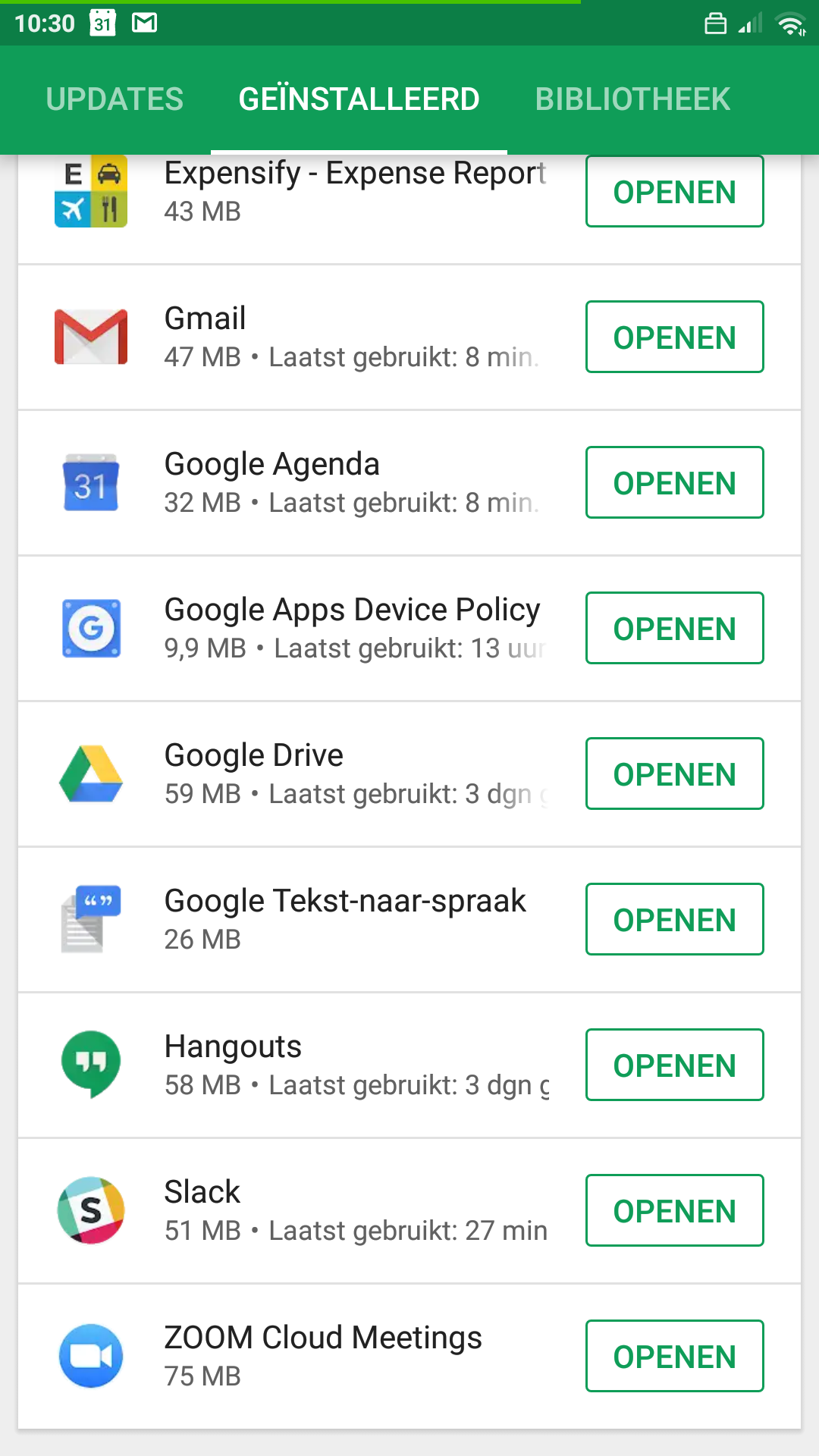Viewport: 819px width, 1456px height.
Task: Tap Openen next to ZOOM Cloud Meetings
Action: pyautogui.click(x=674, y=1356)
